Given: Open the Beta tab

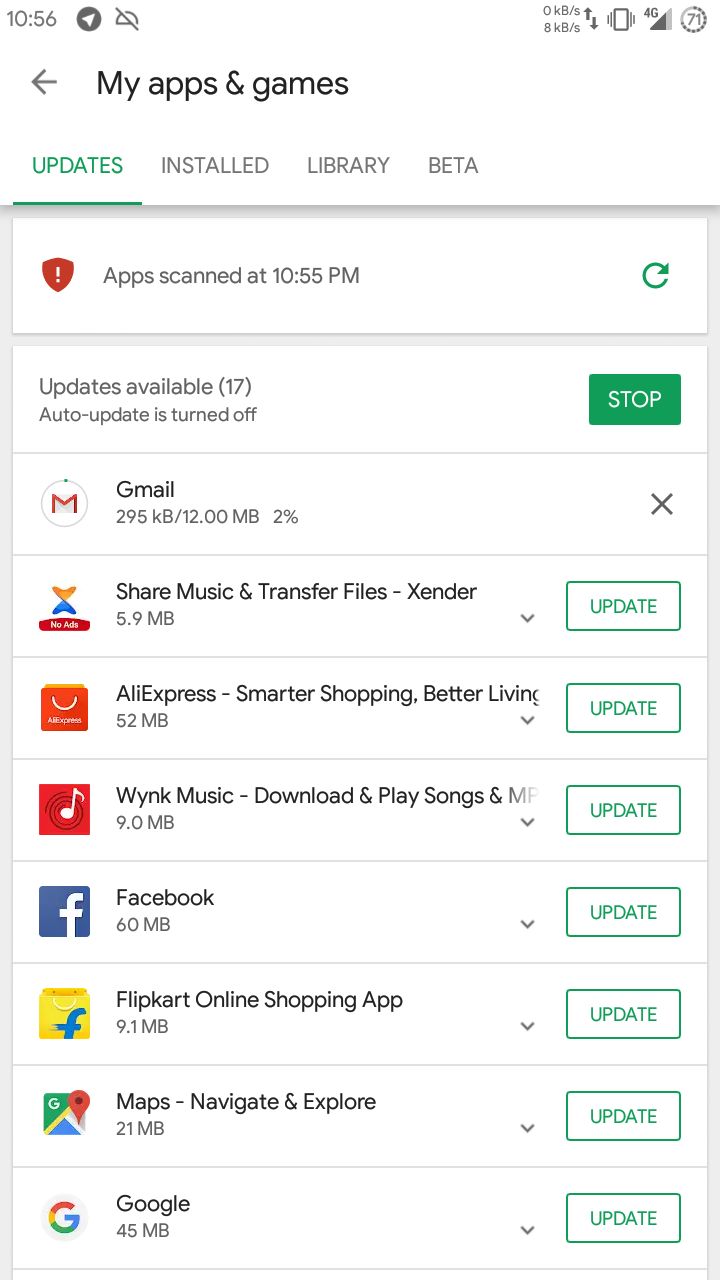Looking at the screenshot, I should point(453,165).
